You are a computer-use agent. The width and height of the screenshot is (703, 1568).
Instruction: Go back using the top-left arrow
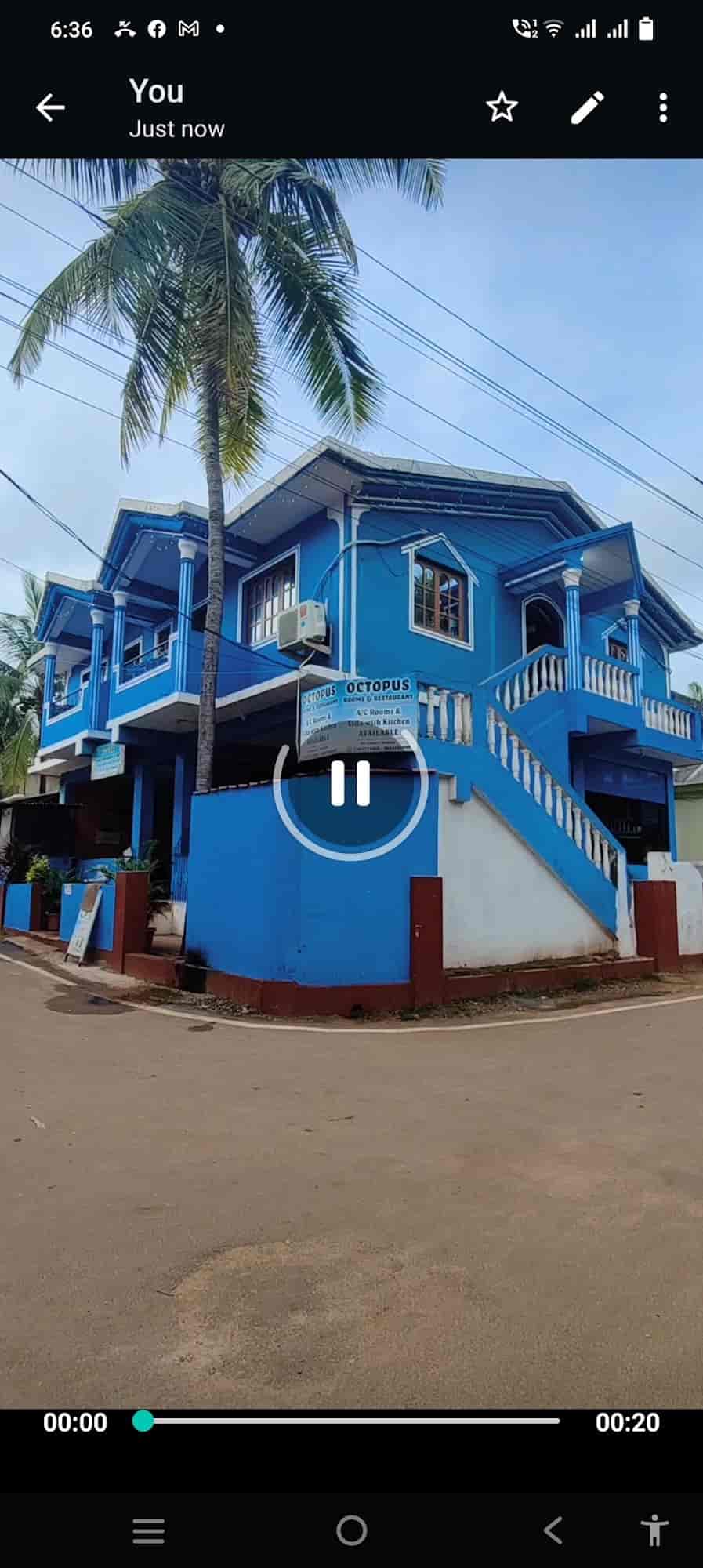click(x=50, y=107)
